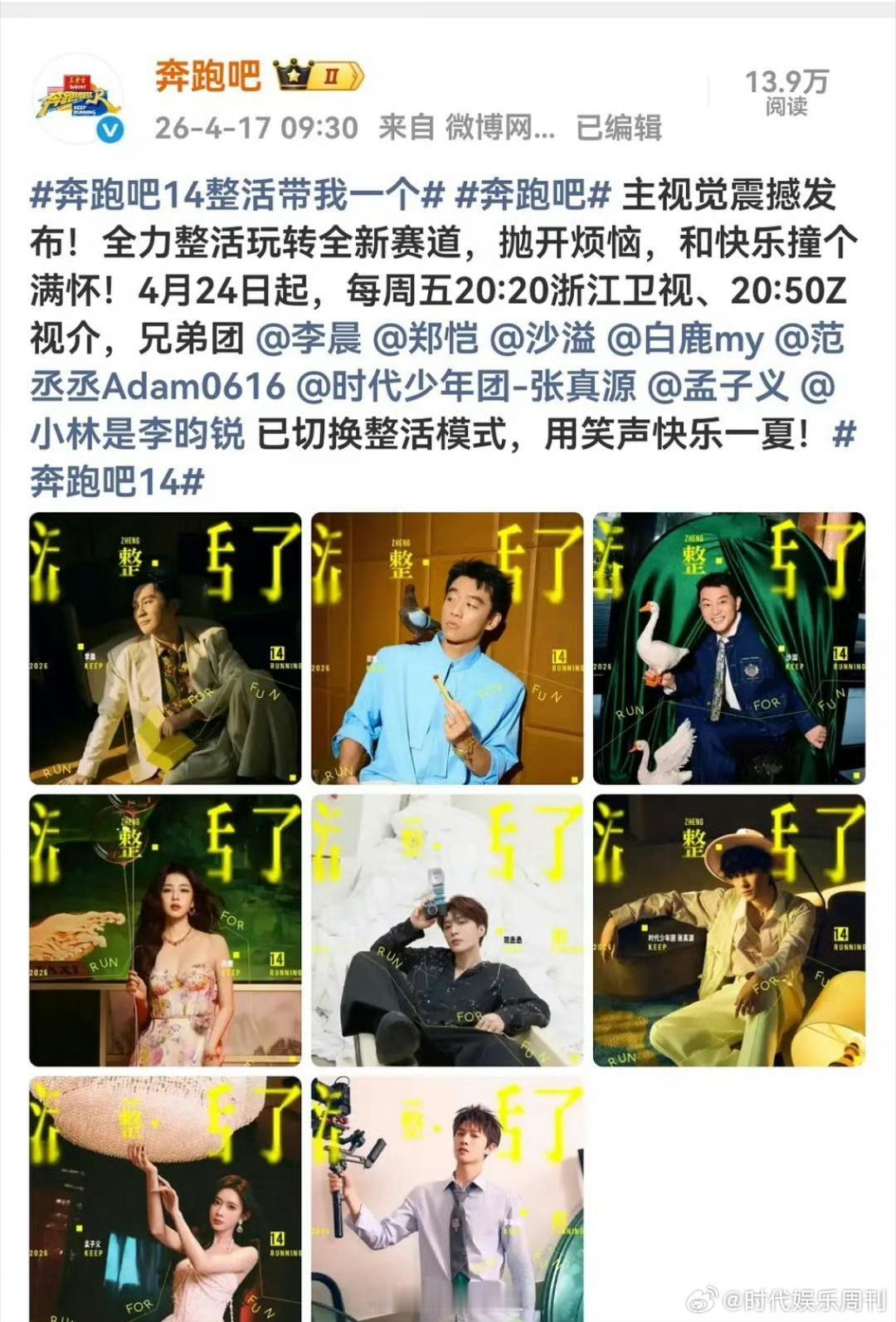
Task: Open the poster with white geese
Action: tap(729, 648)
